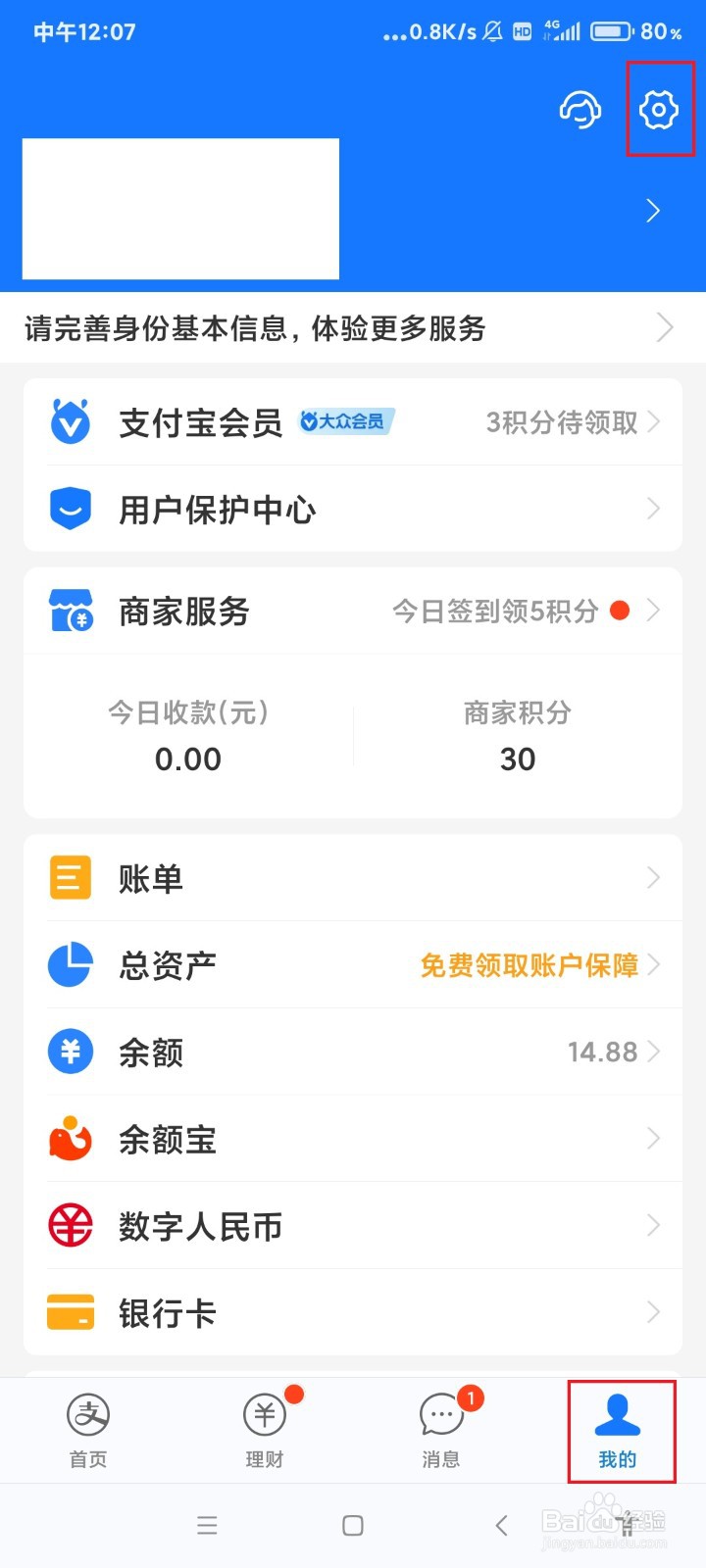This screenshot has width=706, height=1568.
Task: Tap the system back button
Action: click(501, 1525)
